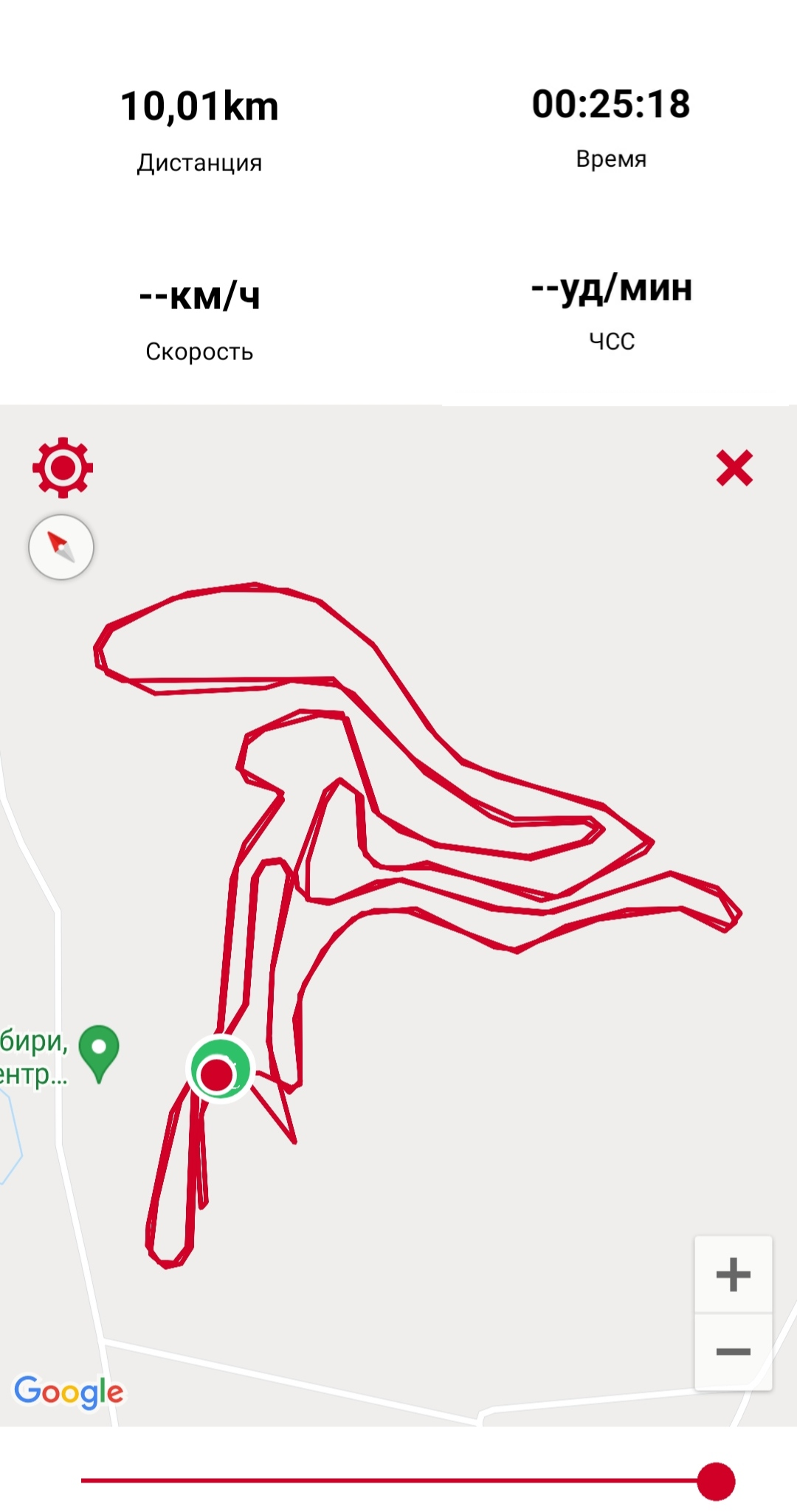This screenshot has width=797, height=1512.
Task: Close the map with the red X
Action: coord(734,468)
